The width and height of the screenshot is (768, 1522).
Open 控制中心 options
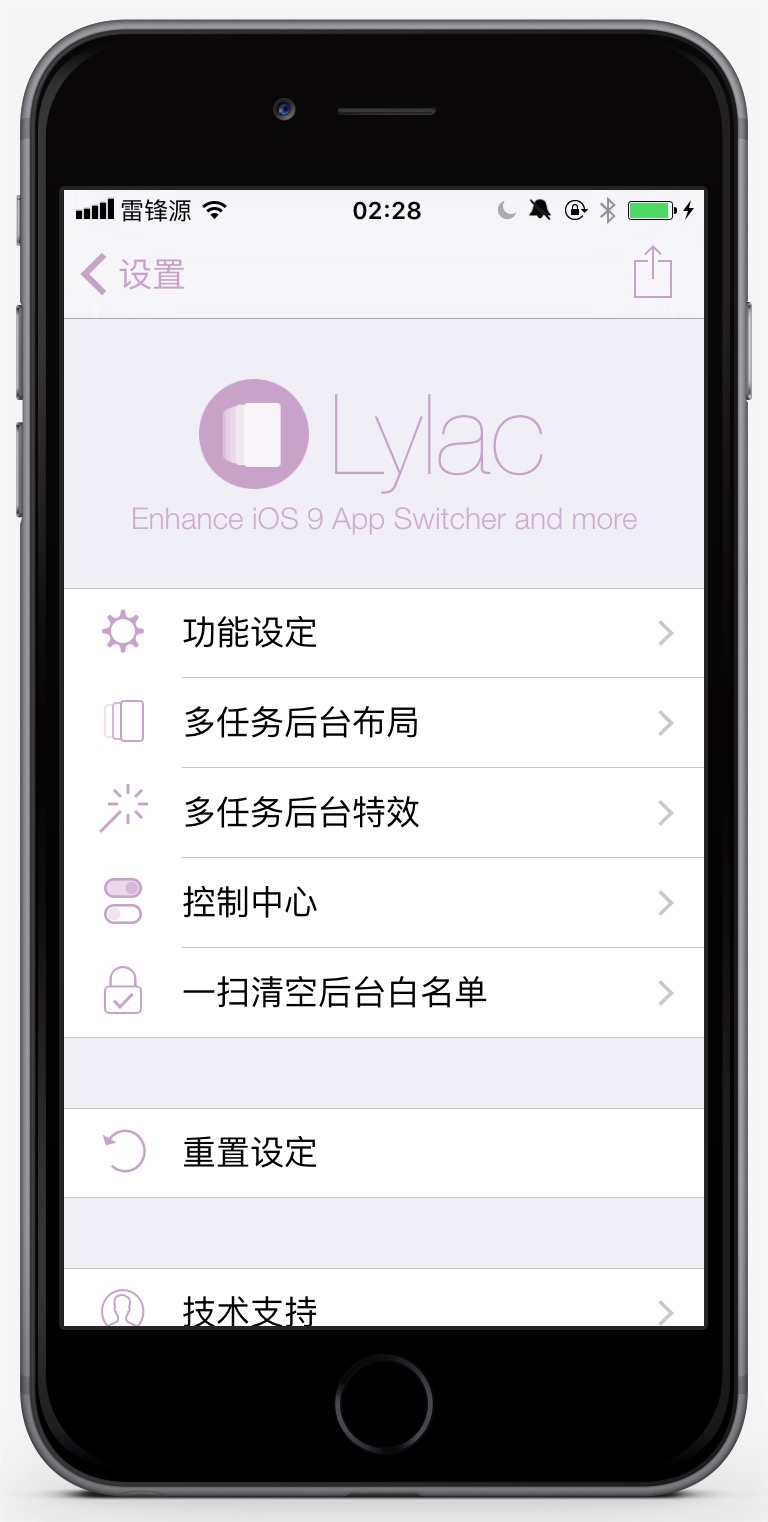coord(384,903)
